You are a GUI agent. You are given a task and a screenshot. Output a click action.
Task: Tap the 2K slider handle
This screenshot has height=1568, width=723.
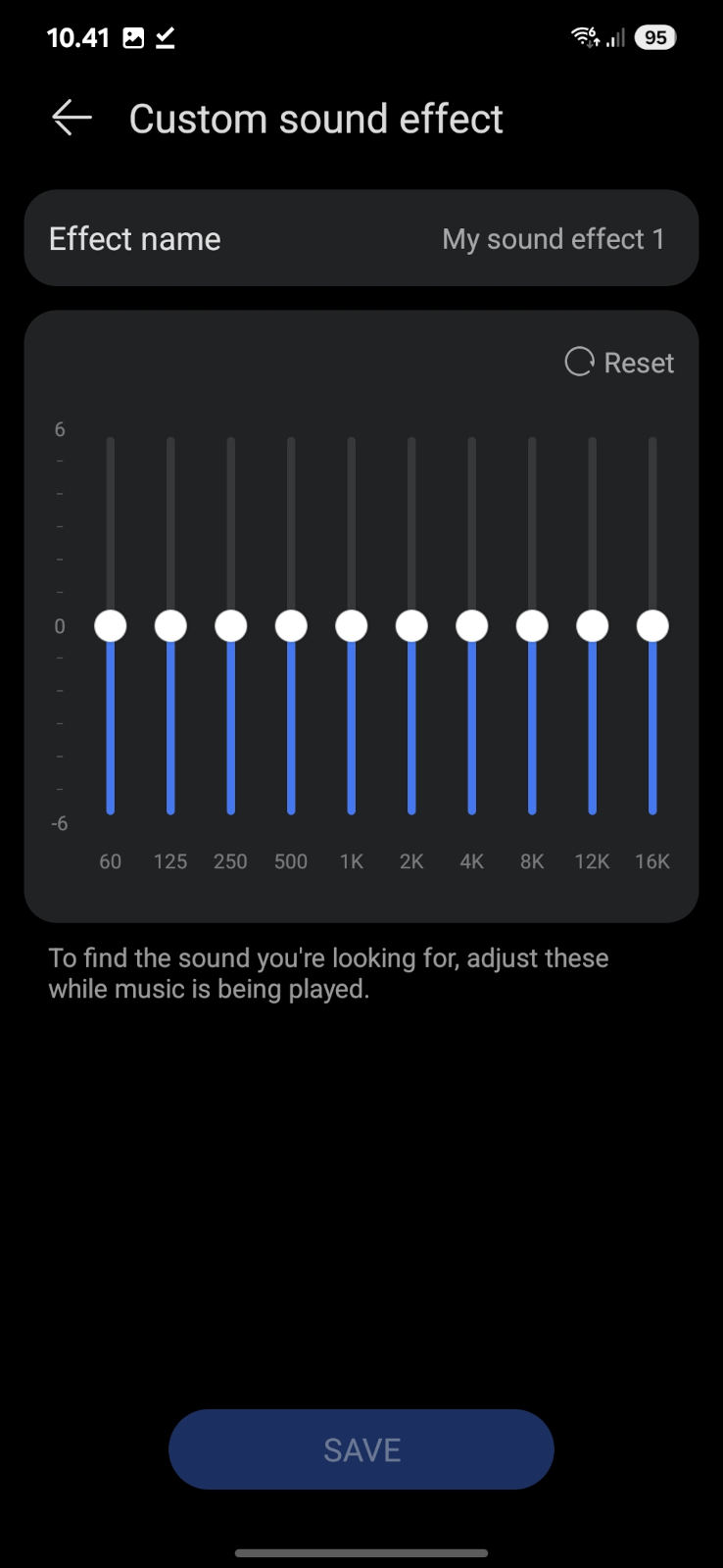(411, 625)
